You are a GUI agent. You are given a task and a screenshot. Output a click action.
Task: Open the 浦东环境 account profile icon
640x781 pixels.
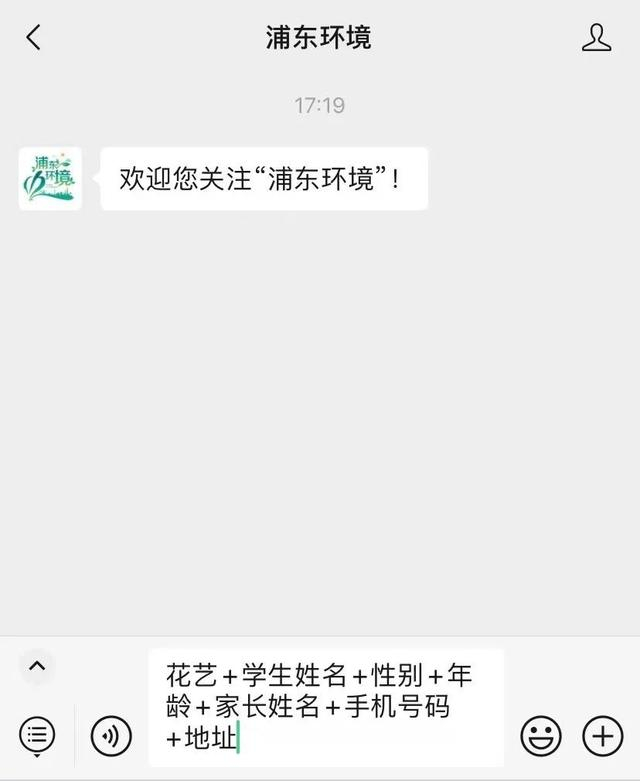coord(596,38)
